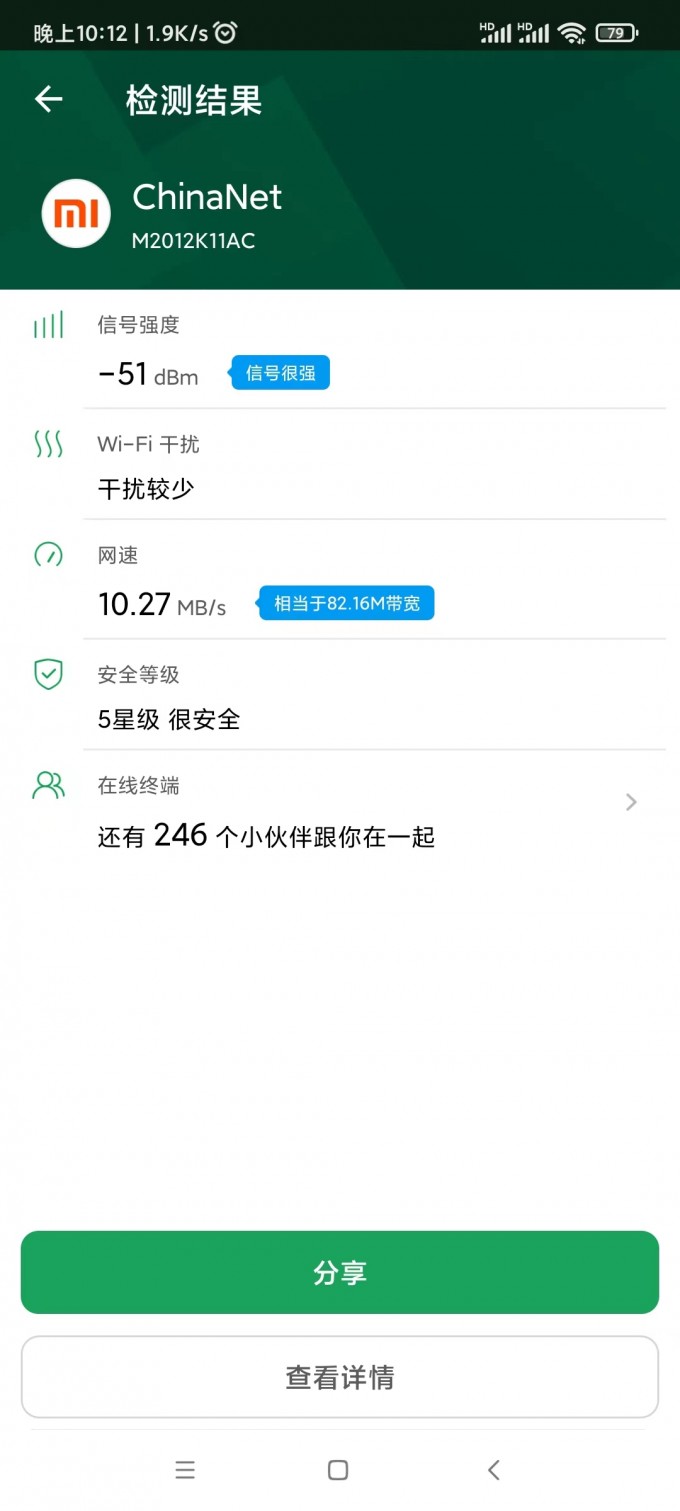Screen dimensions: 680x1511
Task: Tap the system home button
Action: tap(338, 1469)
